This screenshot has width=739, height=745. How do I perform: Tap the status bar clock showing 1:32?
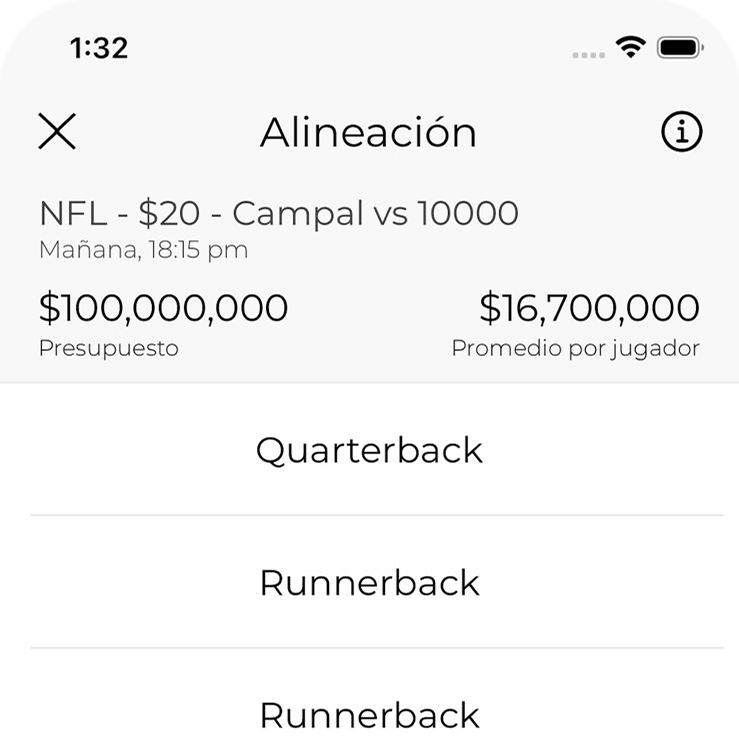coord(98,48)
